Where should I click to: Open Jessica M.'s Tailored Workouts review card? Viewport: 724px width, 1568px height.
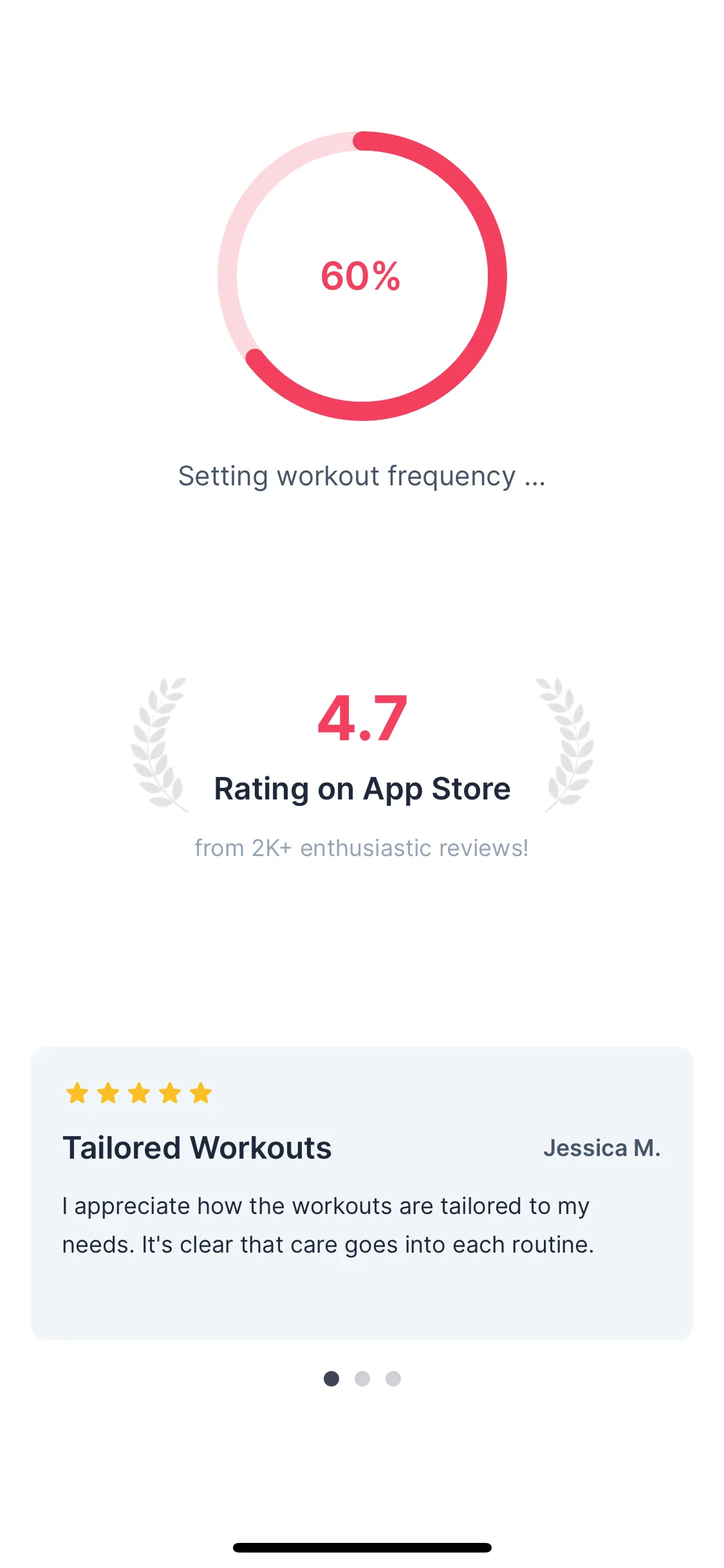tap(362, 1193)
